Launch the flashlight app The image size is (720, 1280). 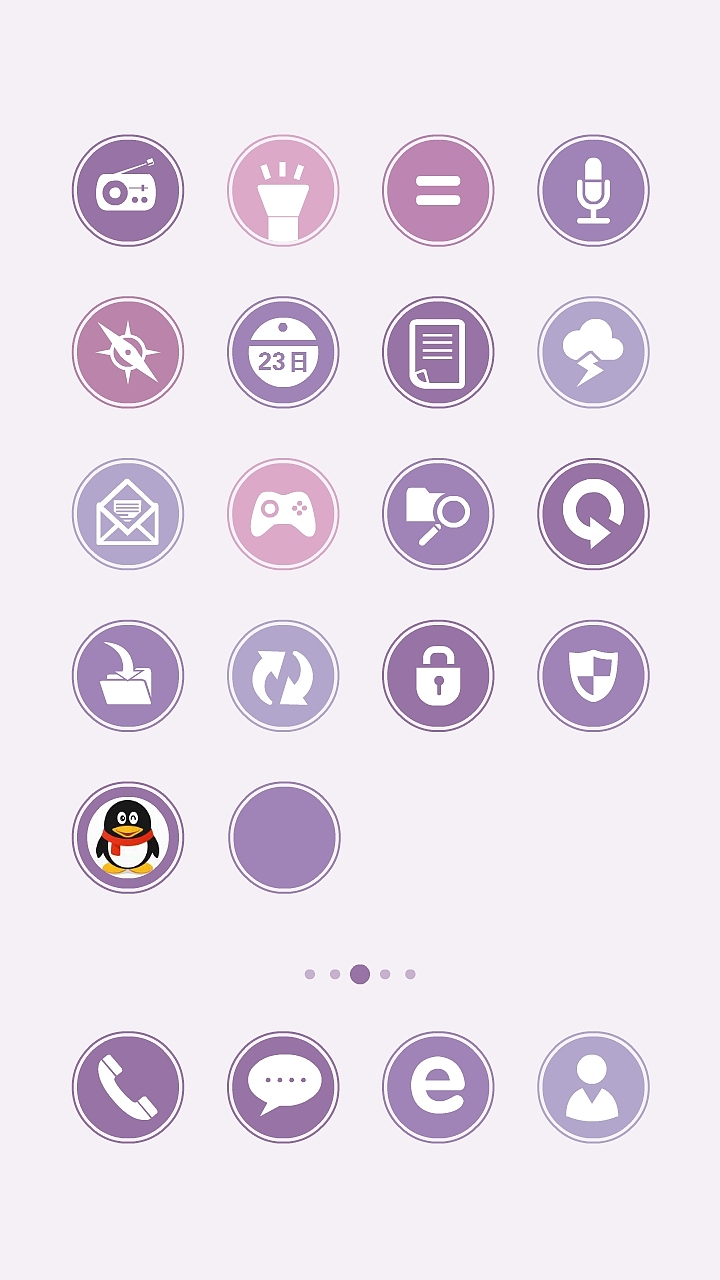(x=283, y=190)
